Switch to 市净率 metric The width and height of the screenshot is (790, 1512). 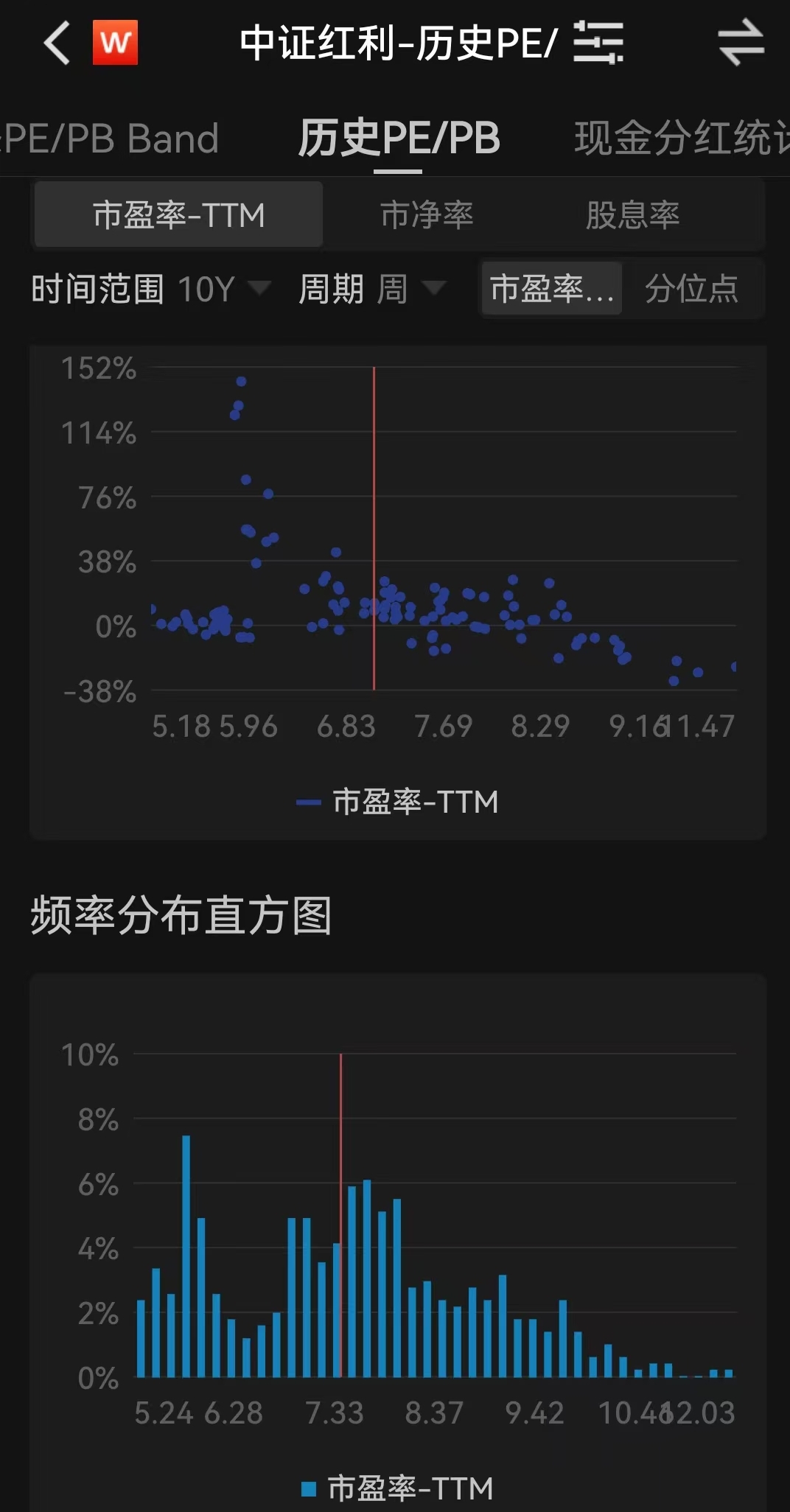click(427, 215)
